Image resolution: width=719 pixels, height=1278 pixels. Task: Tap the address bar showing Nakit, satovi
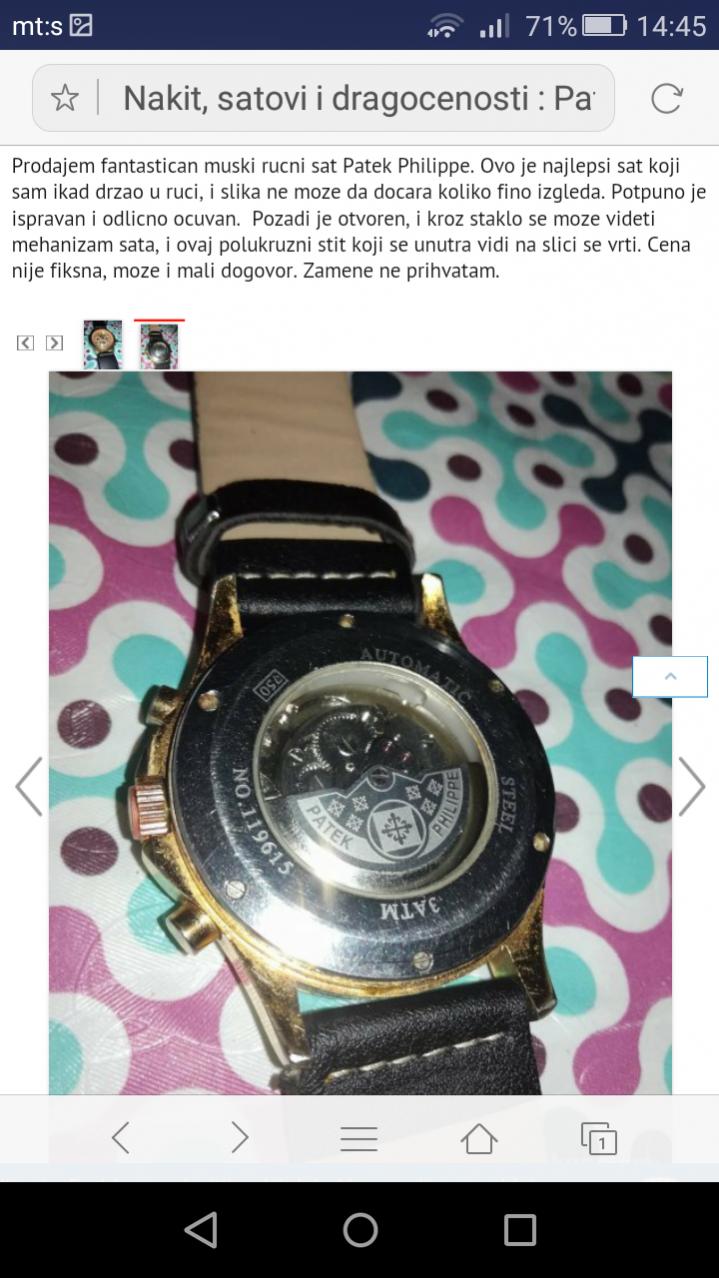(x=357, y=98)
